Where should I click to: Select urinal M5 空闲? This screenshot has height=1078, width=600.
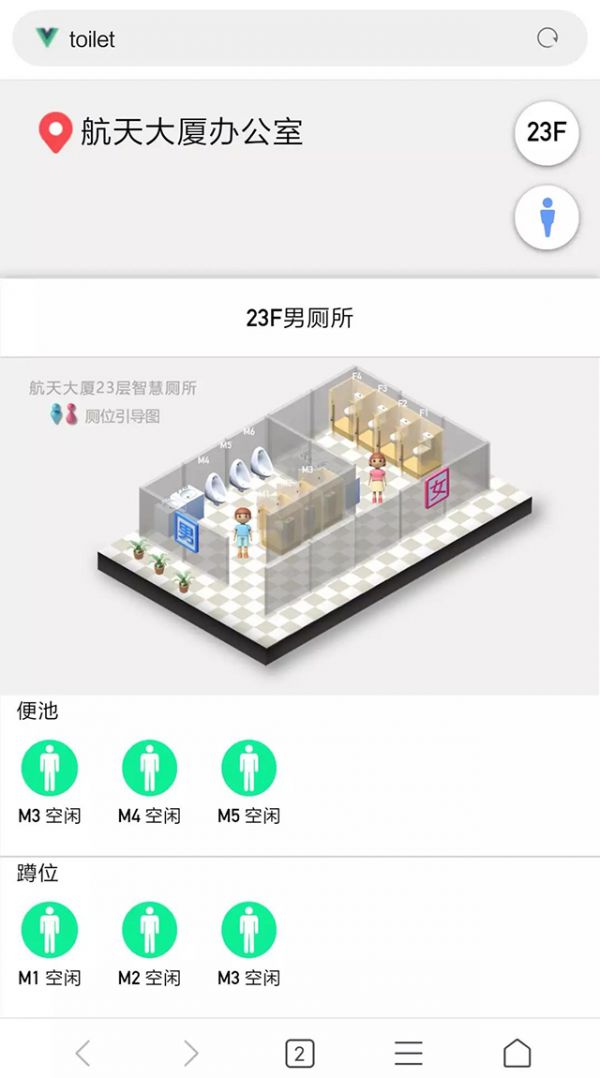click(x=249, y=768)
